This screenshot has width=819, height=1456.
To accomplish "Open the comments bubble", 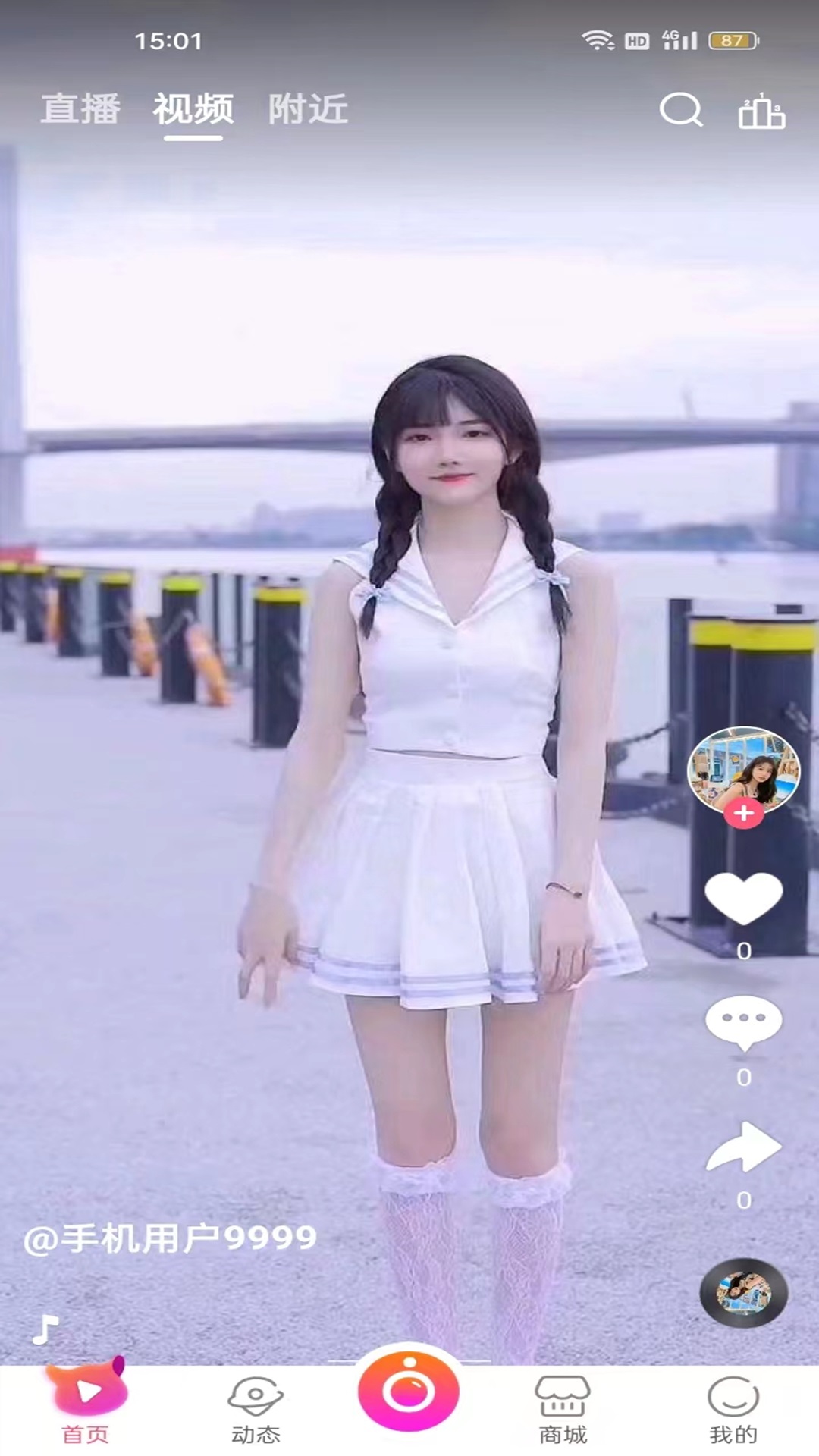I will click(x=743, y=1021).
